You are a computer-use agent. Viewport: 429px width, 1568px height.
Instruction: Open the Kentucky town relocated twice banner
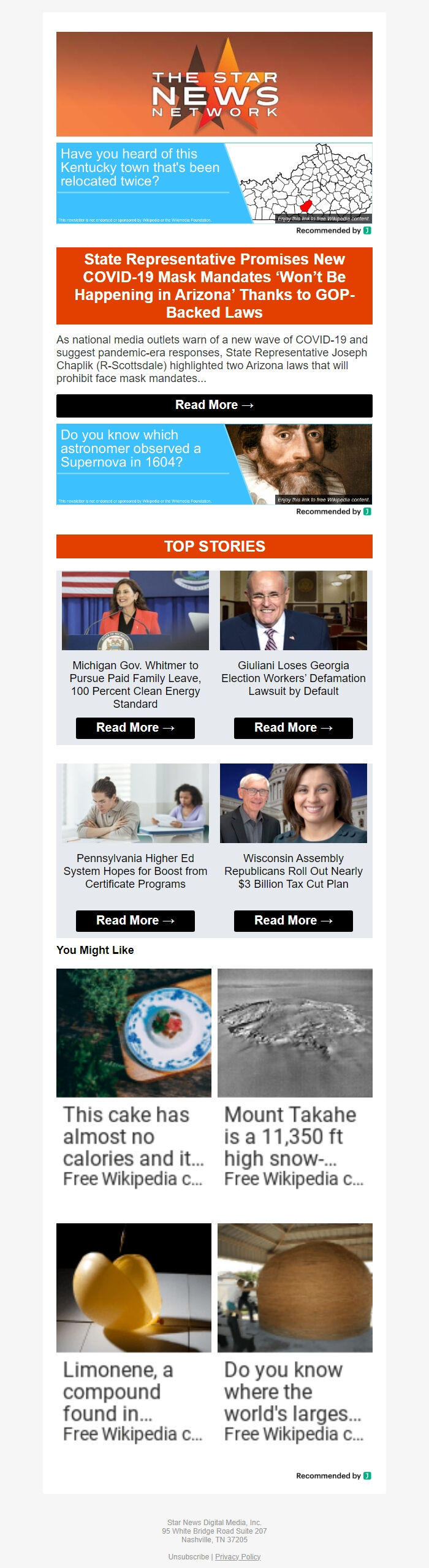[x=214, y=183]
